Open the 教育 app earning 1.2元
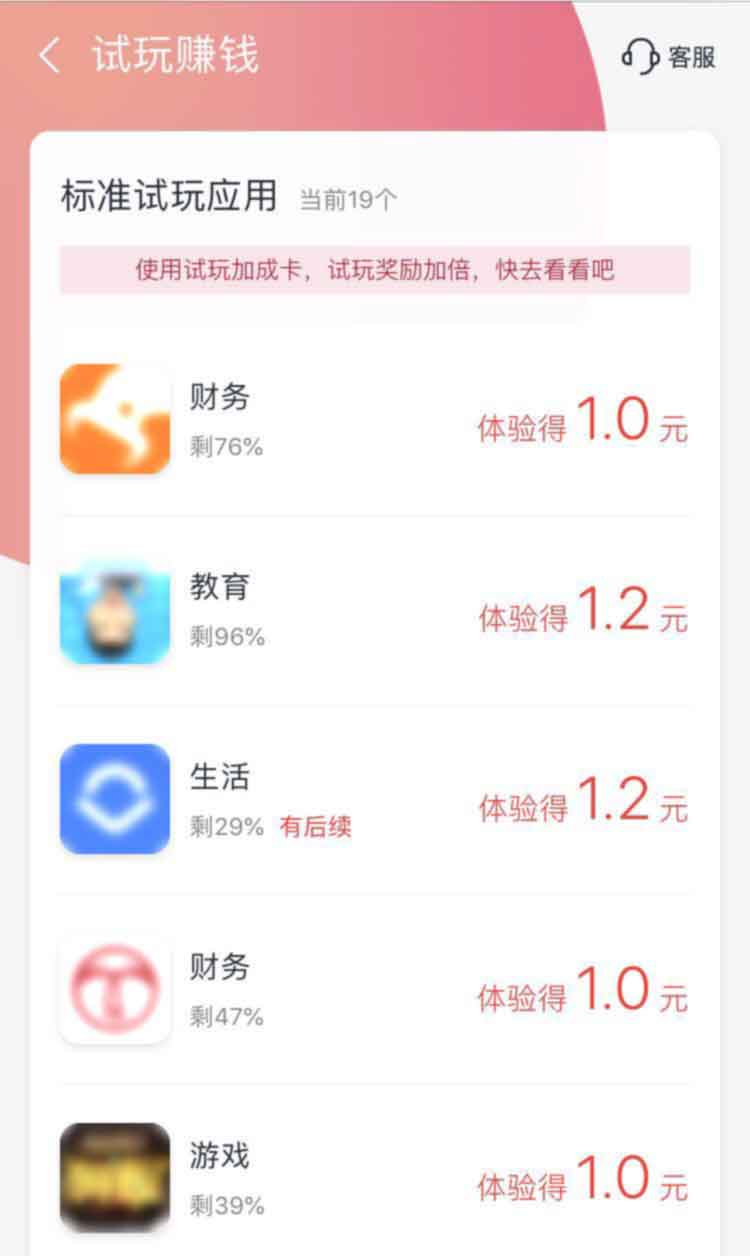 tap(375, 611)
